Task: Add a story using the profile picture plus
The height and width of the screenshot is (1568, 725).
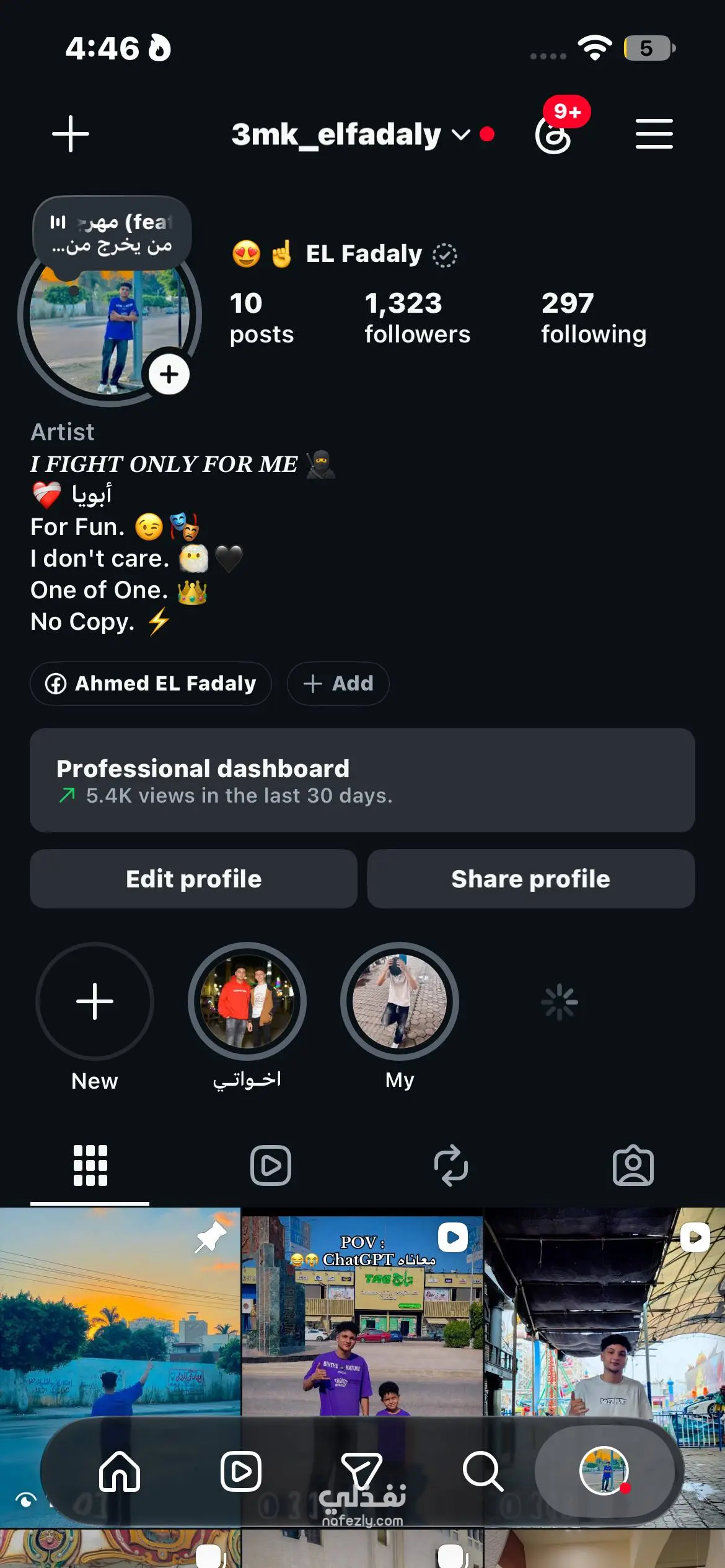Action: click(169, 374)
